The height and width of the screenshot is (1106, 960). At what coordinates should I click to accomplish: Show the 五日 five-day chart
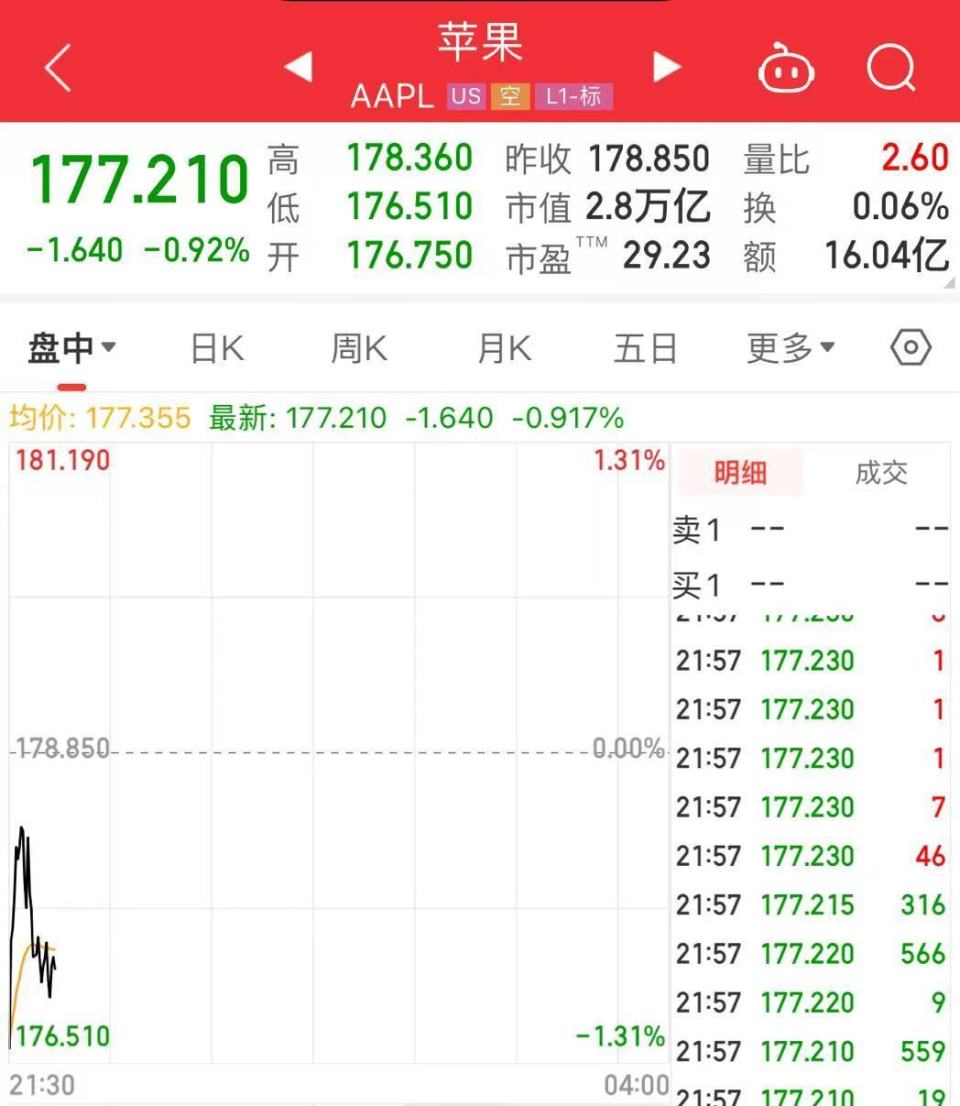[x=645, y=349]
